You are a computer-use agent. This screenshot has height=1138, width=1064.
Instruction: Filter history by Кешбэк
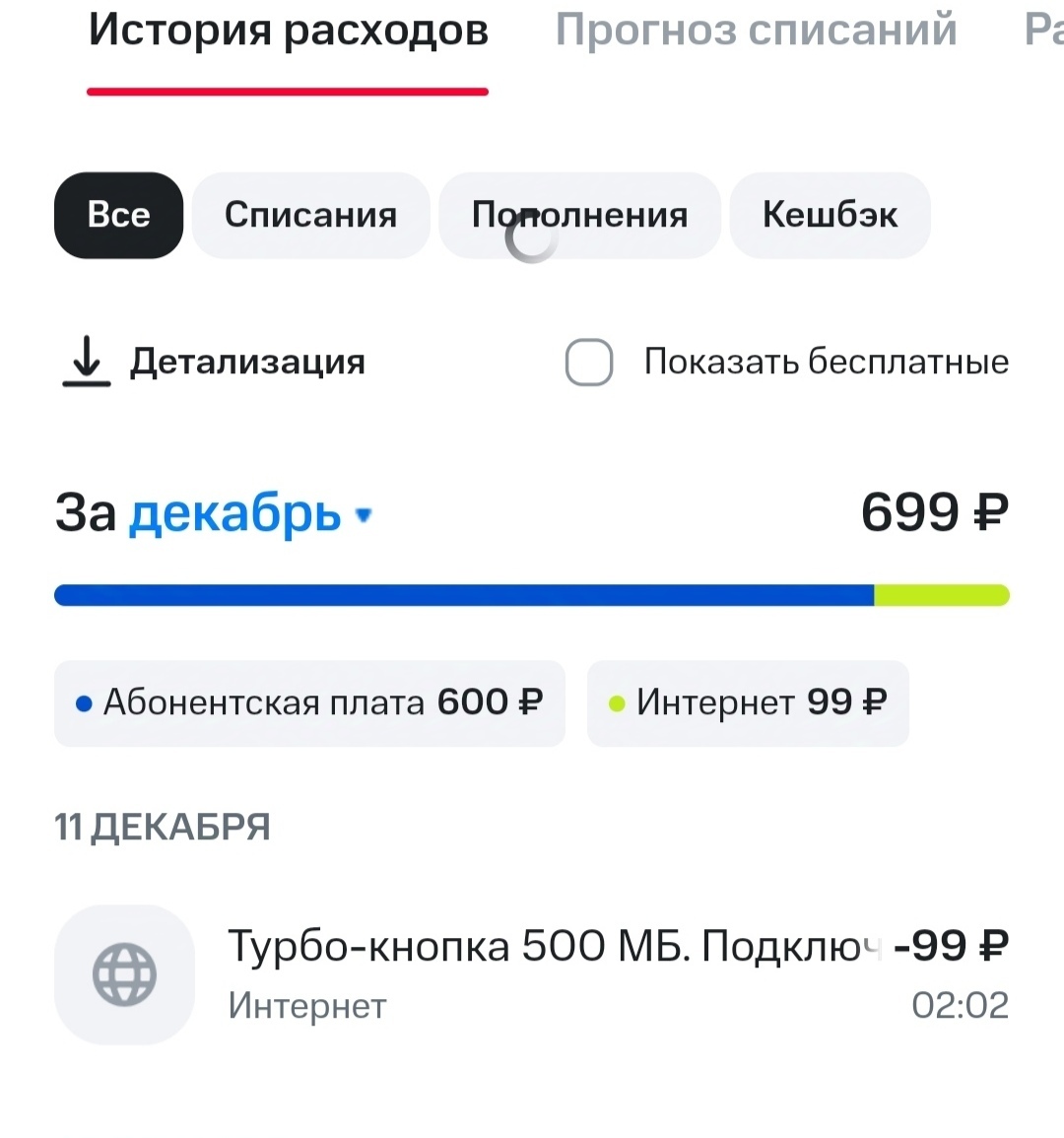tap(830, 215)
